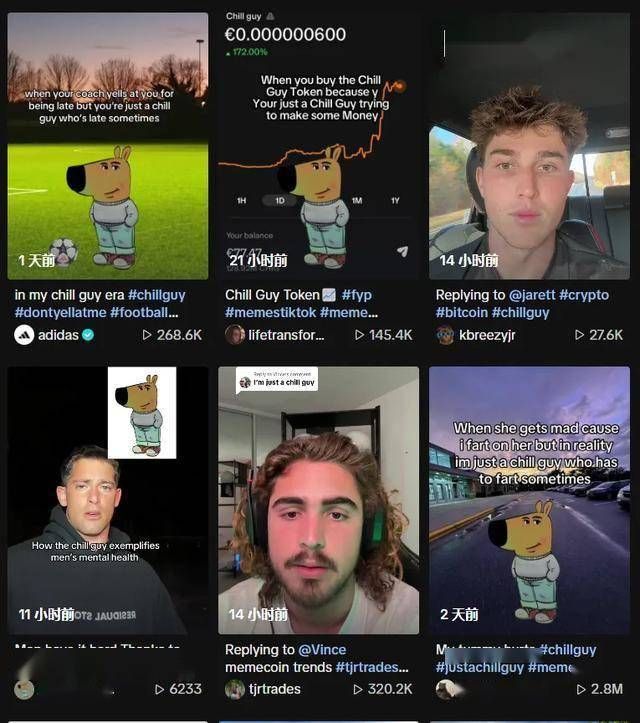Go to kbreezyjr's profile
Viewport: 640px width, 723px height.
click(486, 335)
